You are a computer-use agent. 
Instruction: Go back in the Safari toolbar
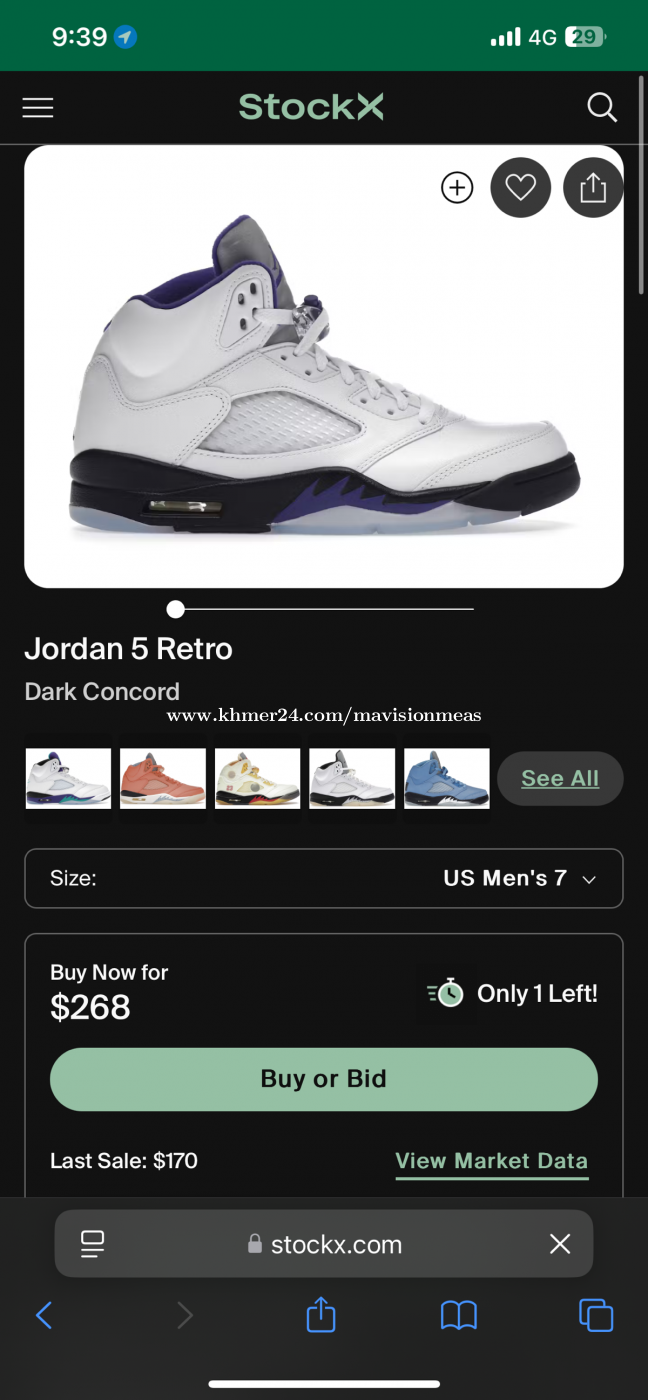(x=44, y=1315)
